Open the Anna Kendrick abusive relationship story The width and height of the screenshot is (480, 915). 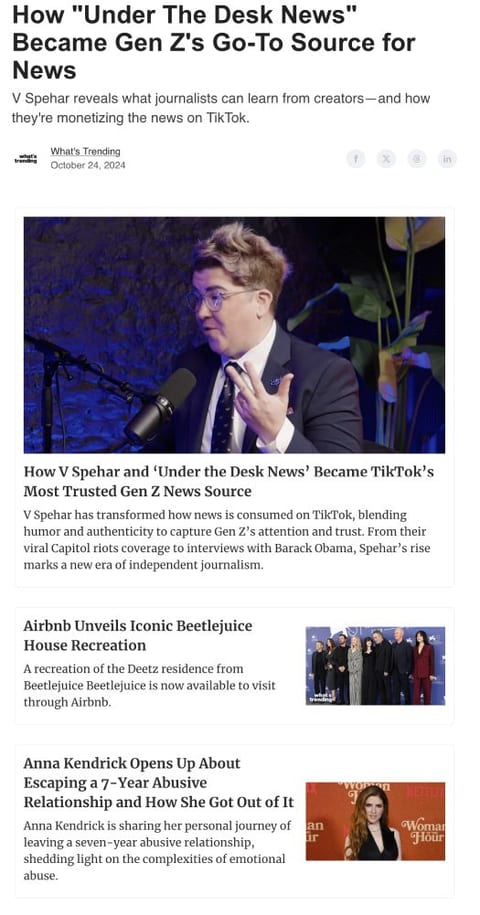click(x=234, y=820)
